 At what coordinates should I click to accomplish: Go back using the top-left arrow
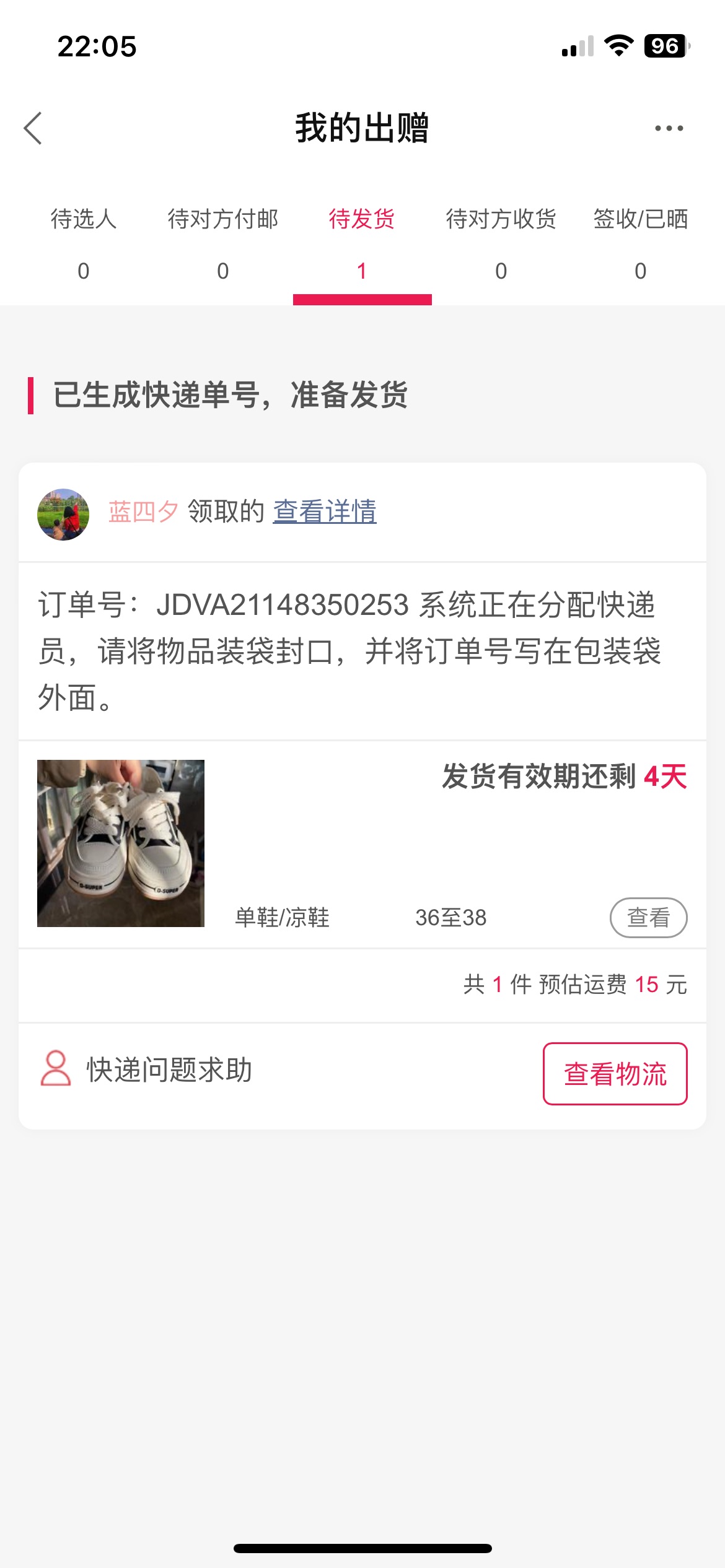tap(33, 128)
